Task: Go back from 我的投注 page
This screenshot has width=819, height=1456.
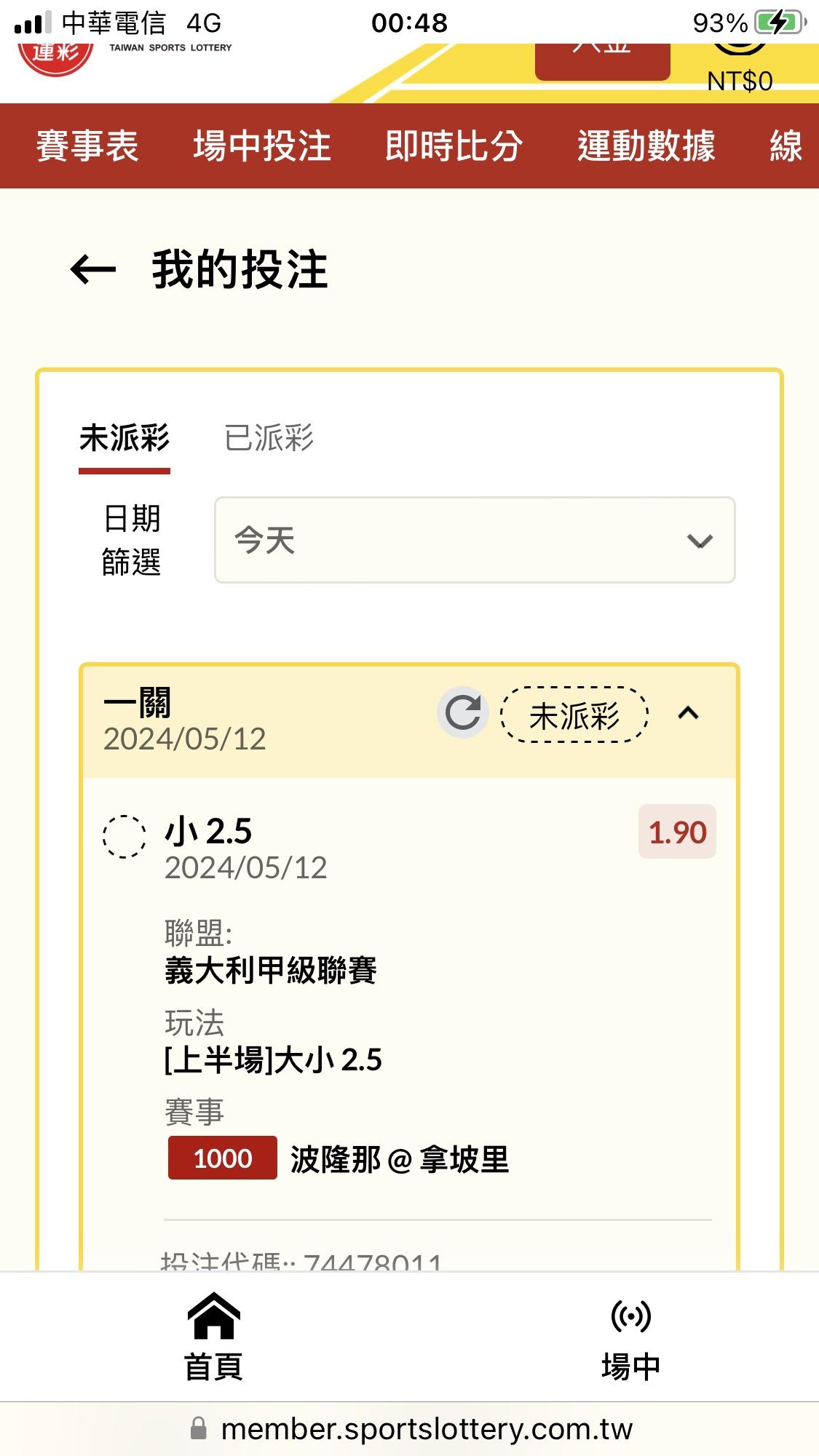Action: click(x=93, y=271)
